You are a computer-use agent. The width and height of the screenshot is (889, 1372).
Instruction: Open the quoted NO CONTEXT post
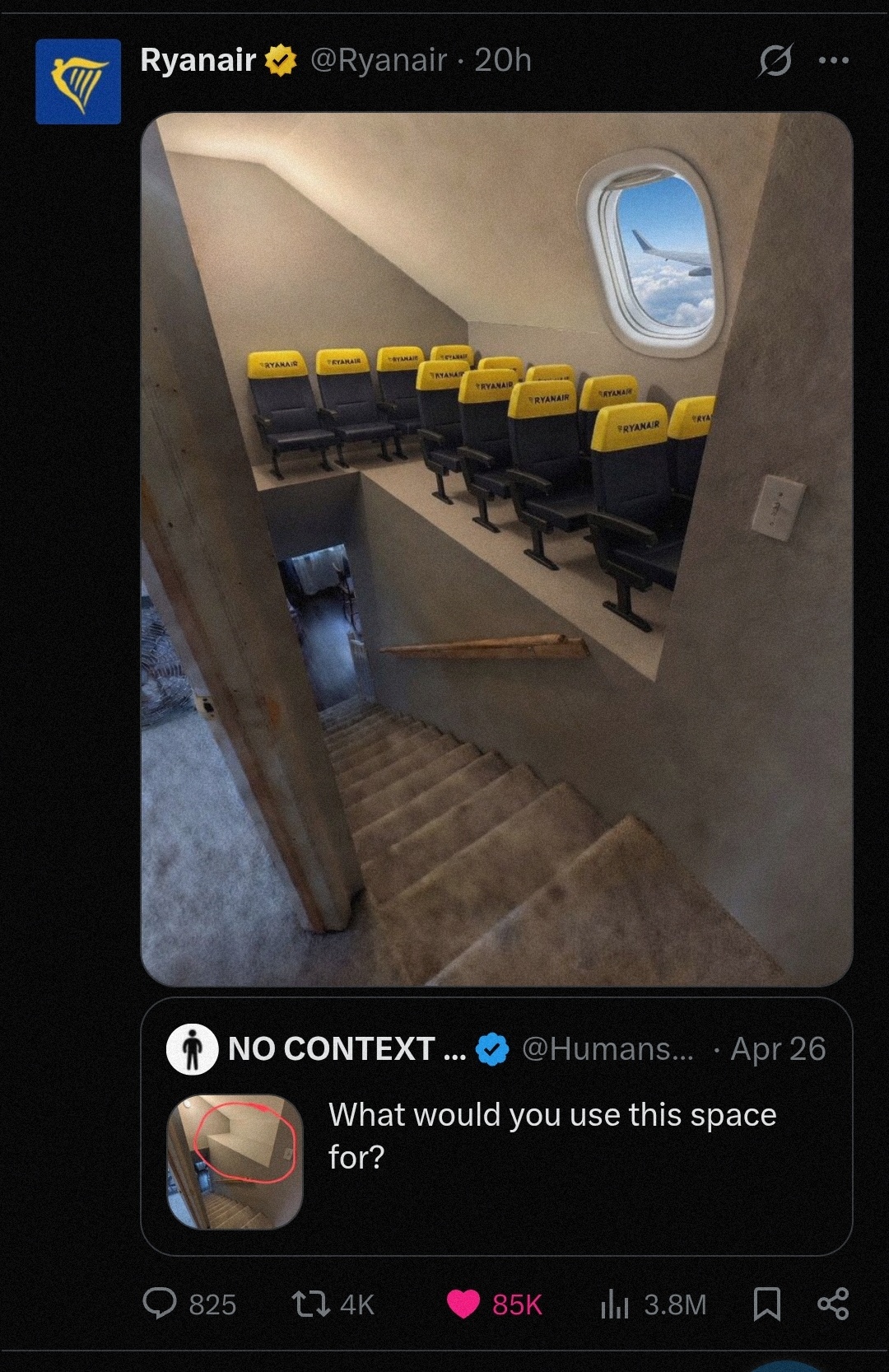tap(552, 1136)
